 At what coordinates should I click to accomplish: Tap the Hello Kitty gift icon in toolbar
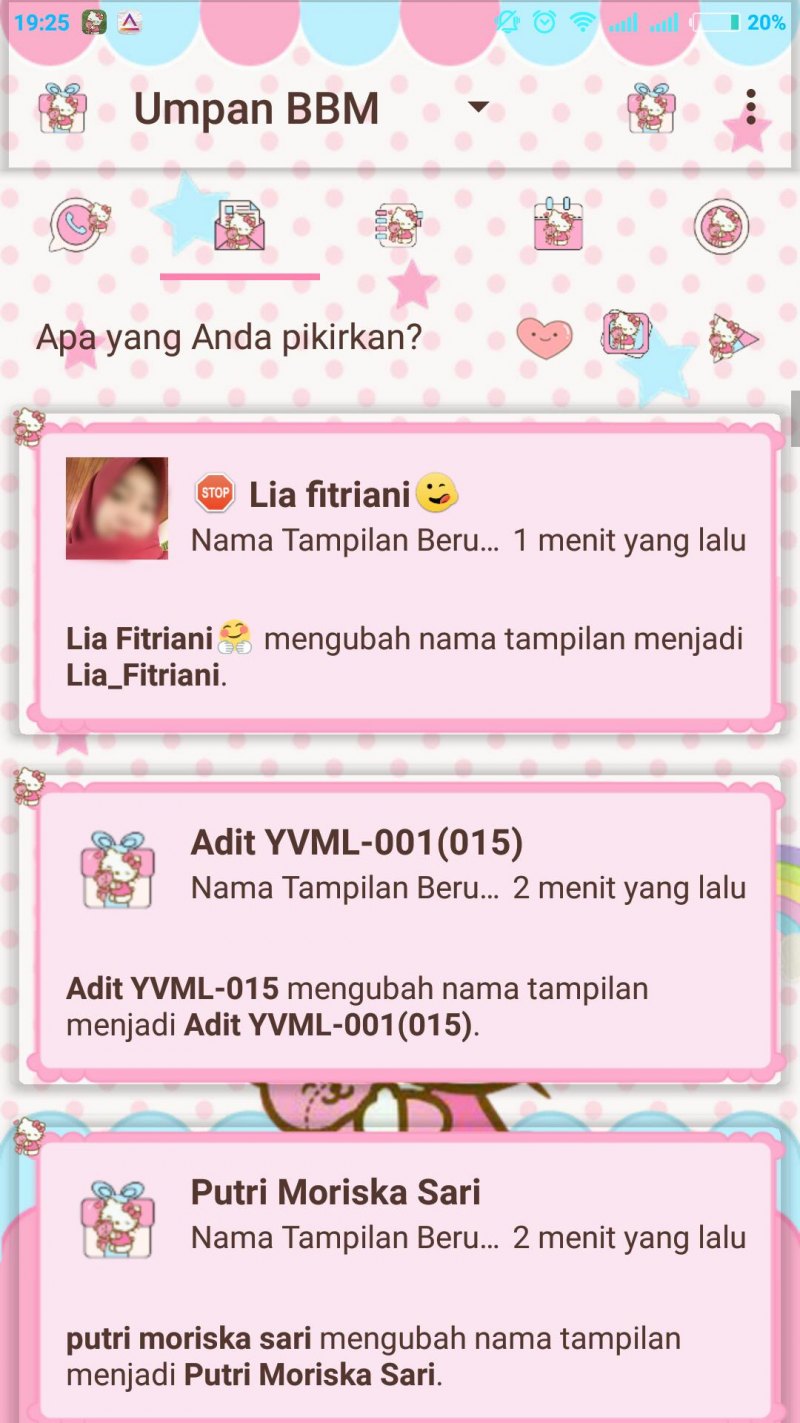651,108
